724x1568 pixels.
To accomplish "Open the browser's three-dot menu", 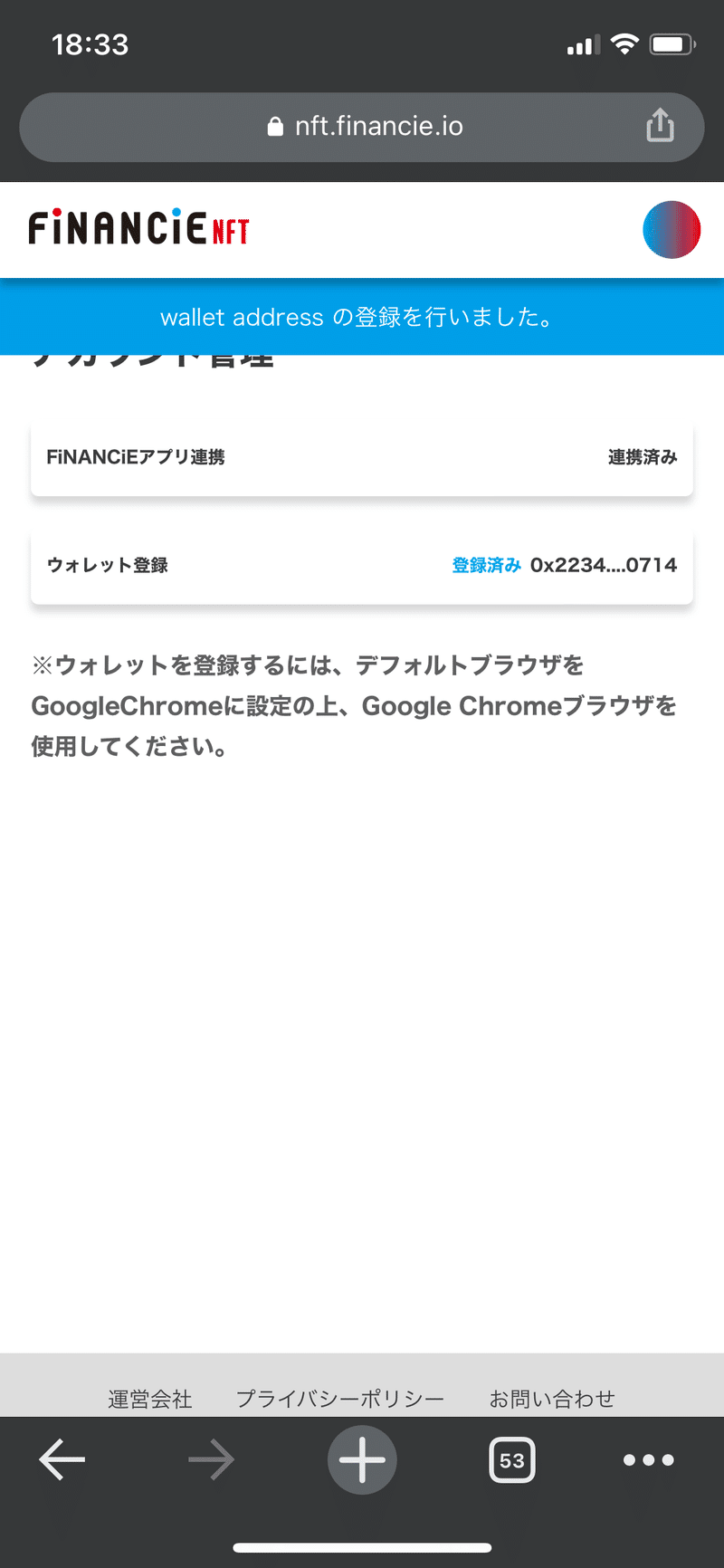I will pos(648,1459).
